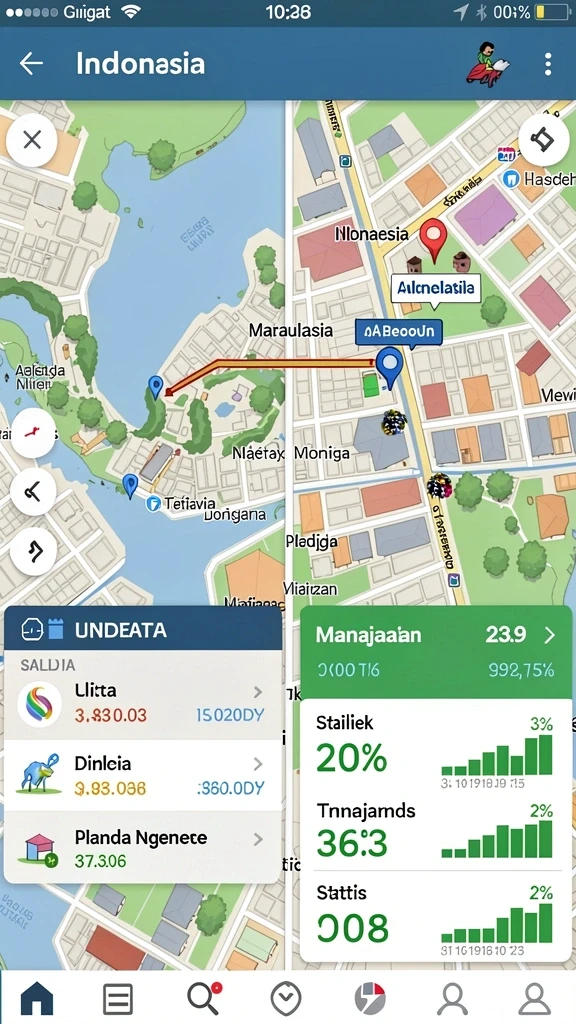
Task: Open the list tab in bottom navigation
Action: (x=118, y=999)
